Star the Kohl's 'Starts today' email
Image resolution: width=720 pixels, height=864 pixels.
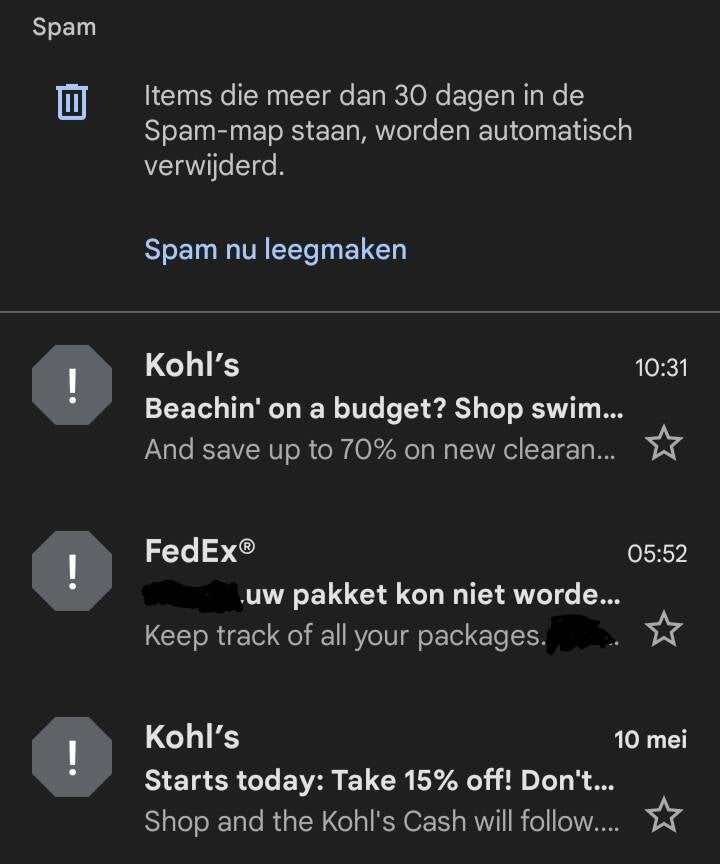click(663, 815)
